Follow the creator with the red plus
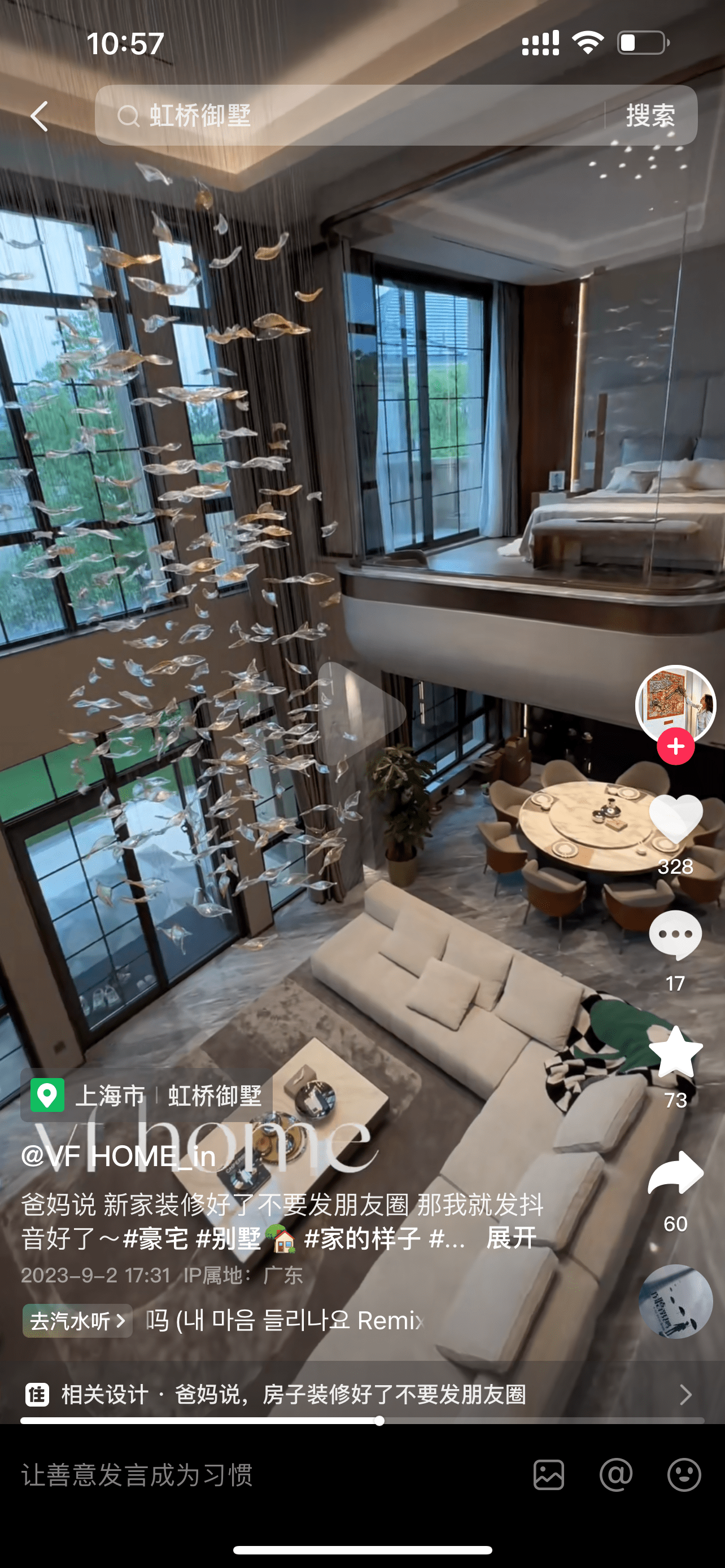This screenshot has width=725, height=1568. coord(675,746)
